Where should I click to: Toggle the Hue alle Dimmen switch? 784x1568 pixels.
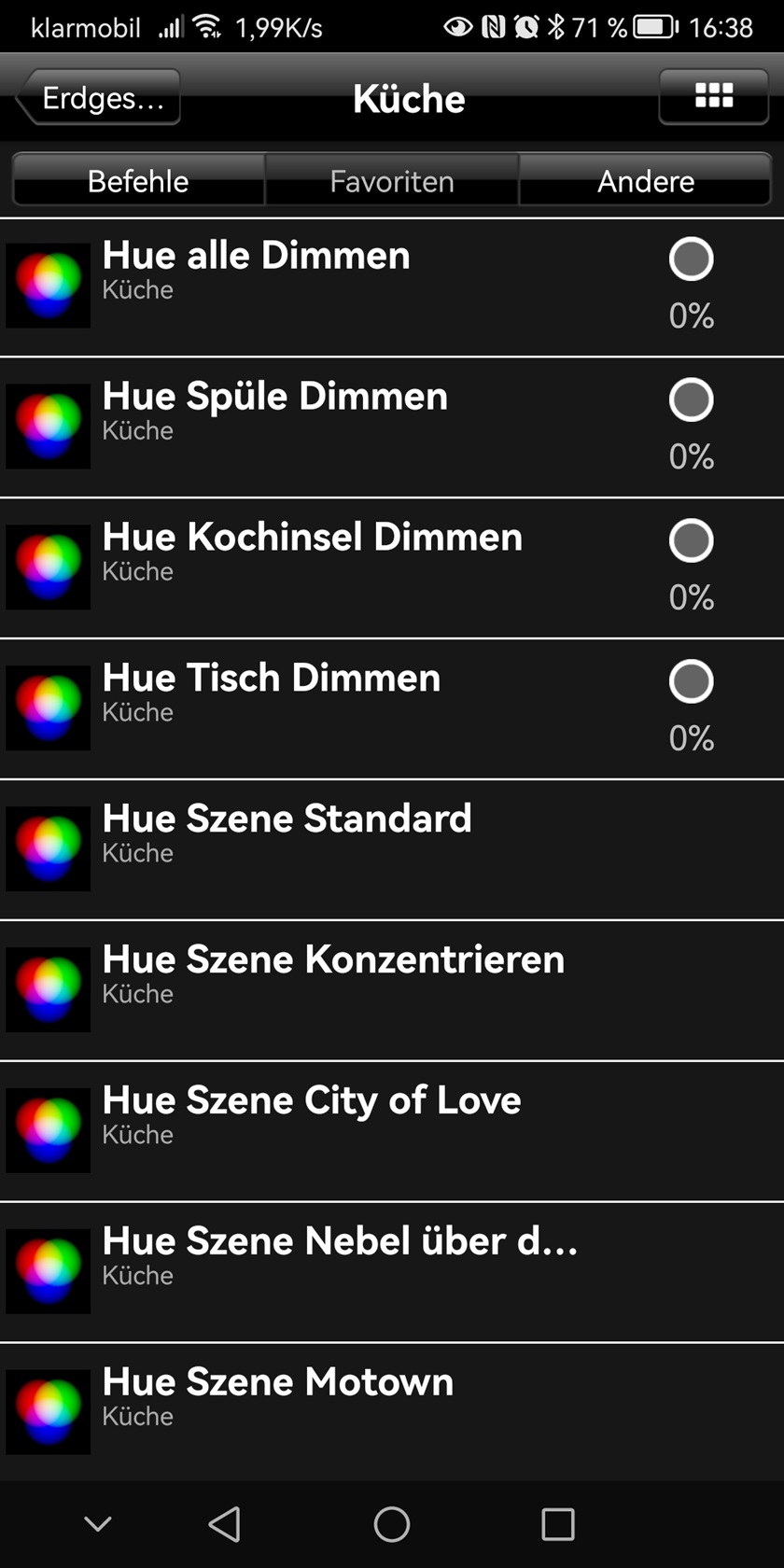tap(692, 259)
